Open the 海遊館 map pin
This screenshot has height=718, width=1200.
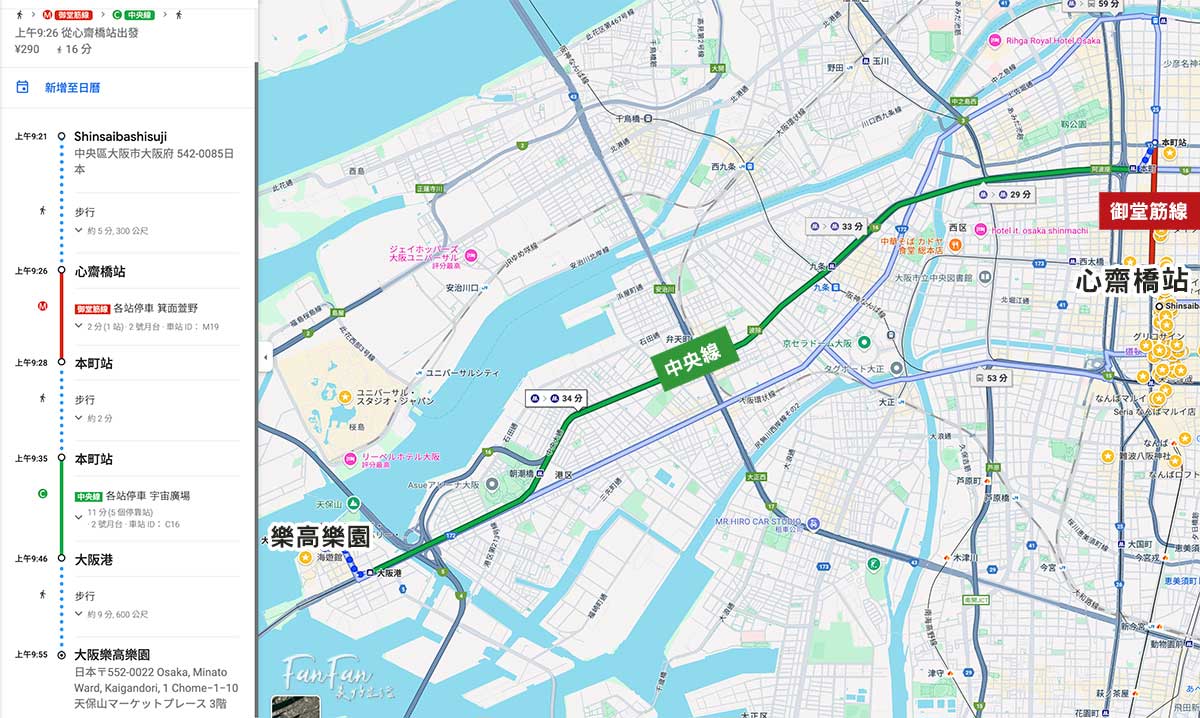(x=305, y=558)
